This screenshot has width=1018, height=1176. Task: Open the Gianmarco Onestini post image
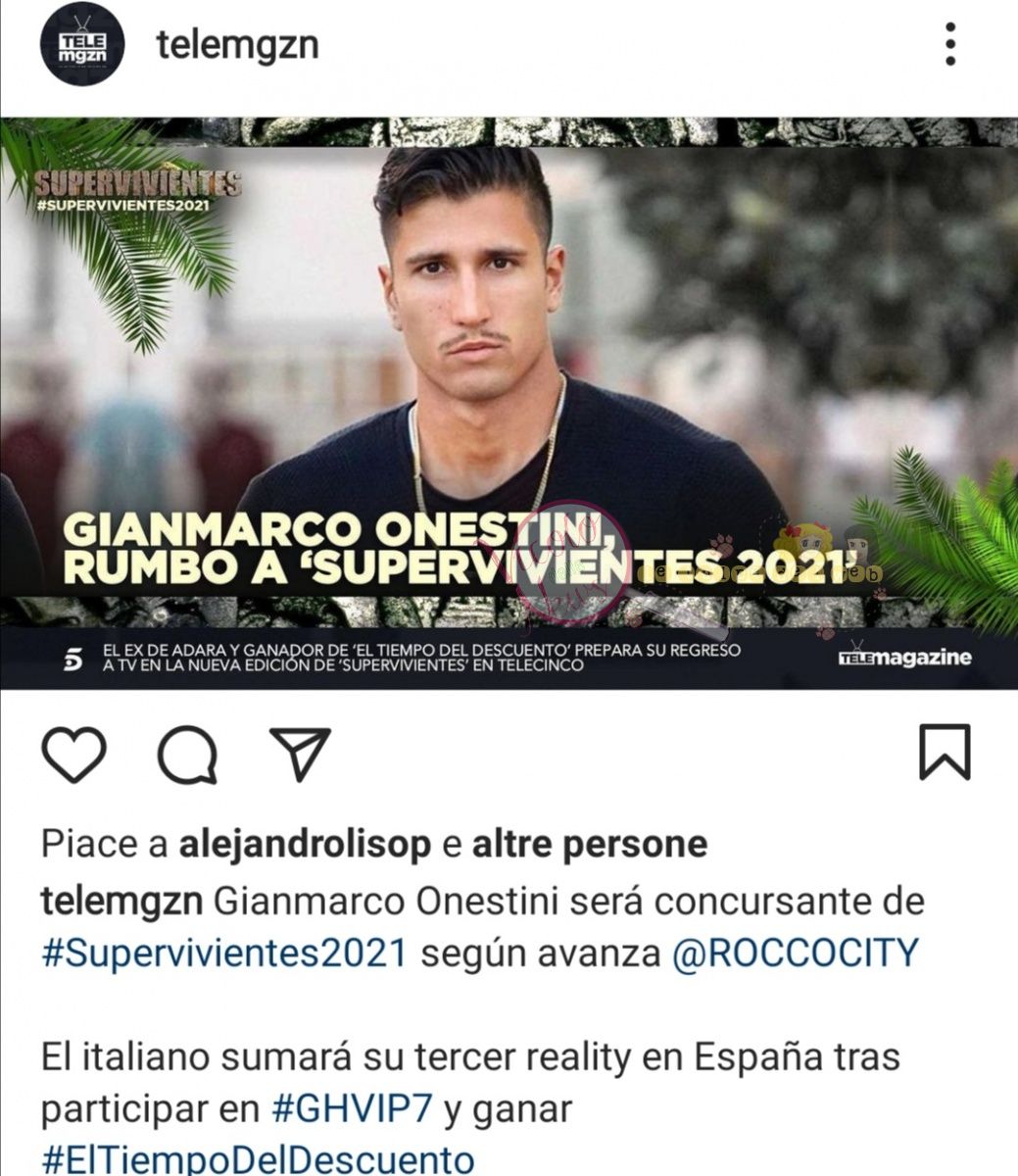pos(509,402)
